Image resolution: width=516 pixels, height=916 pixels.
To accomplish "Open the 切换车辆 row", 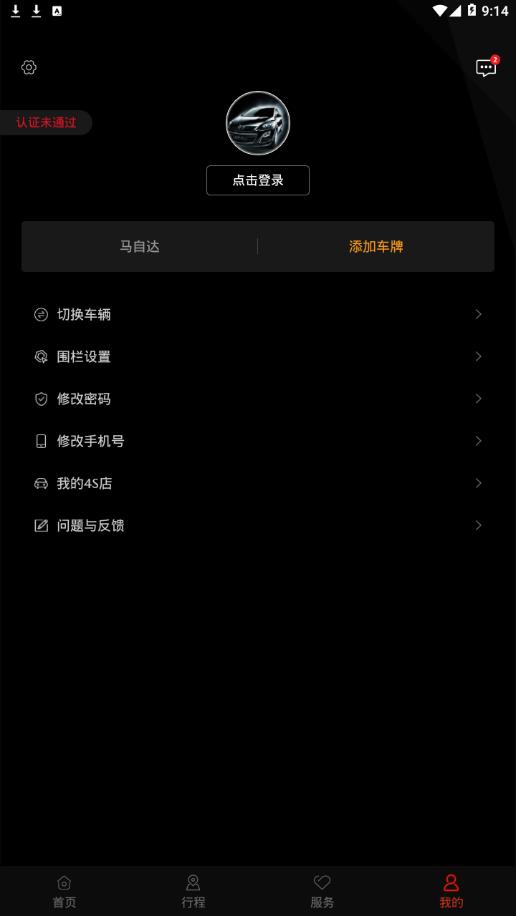I will [258, 315].
